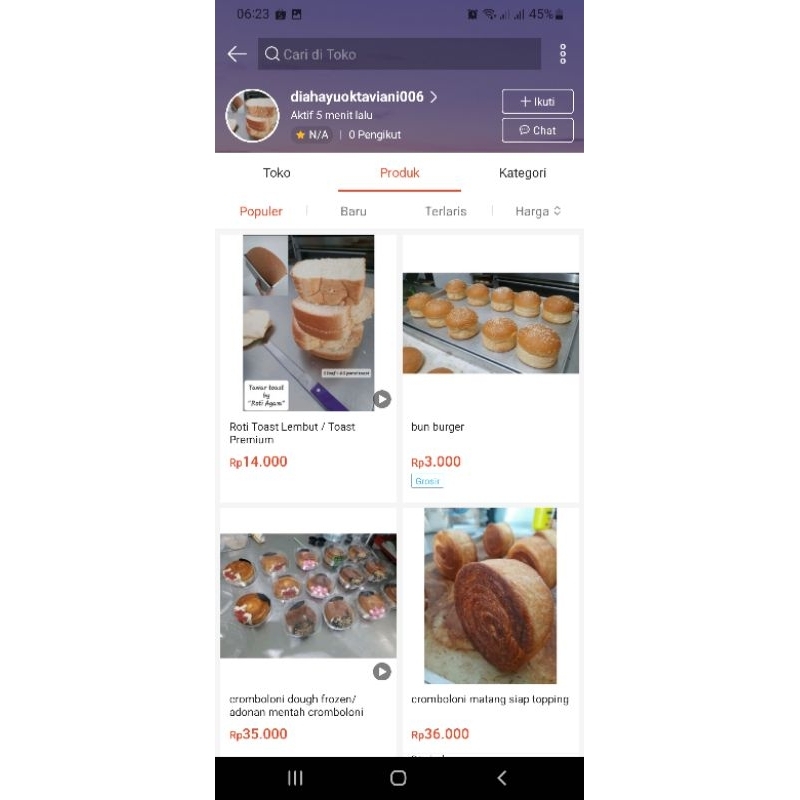Open Roti Toast Lembut product

308,340
